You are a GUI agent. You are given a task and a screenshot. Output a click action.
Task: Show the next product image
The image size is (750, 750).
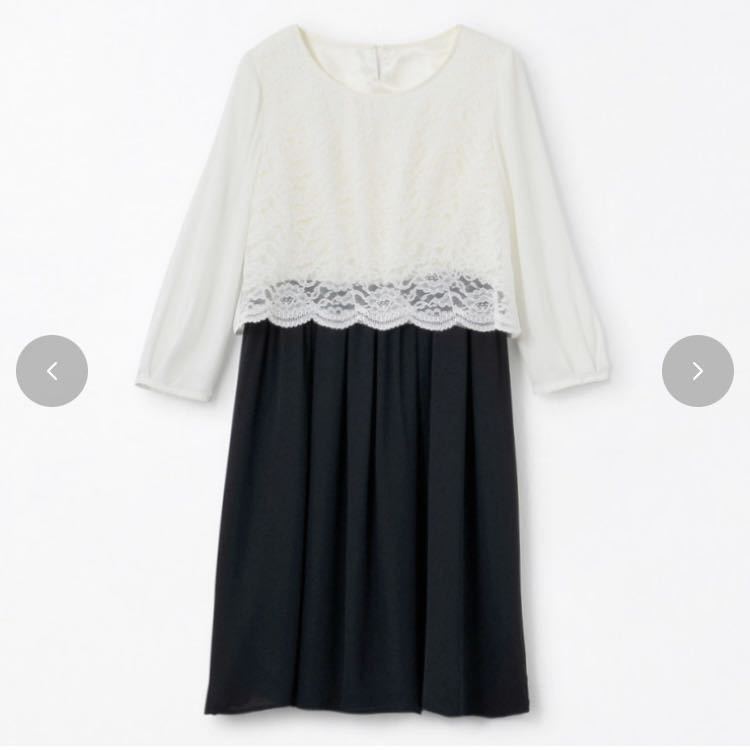click(697, 371)
